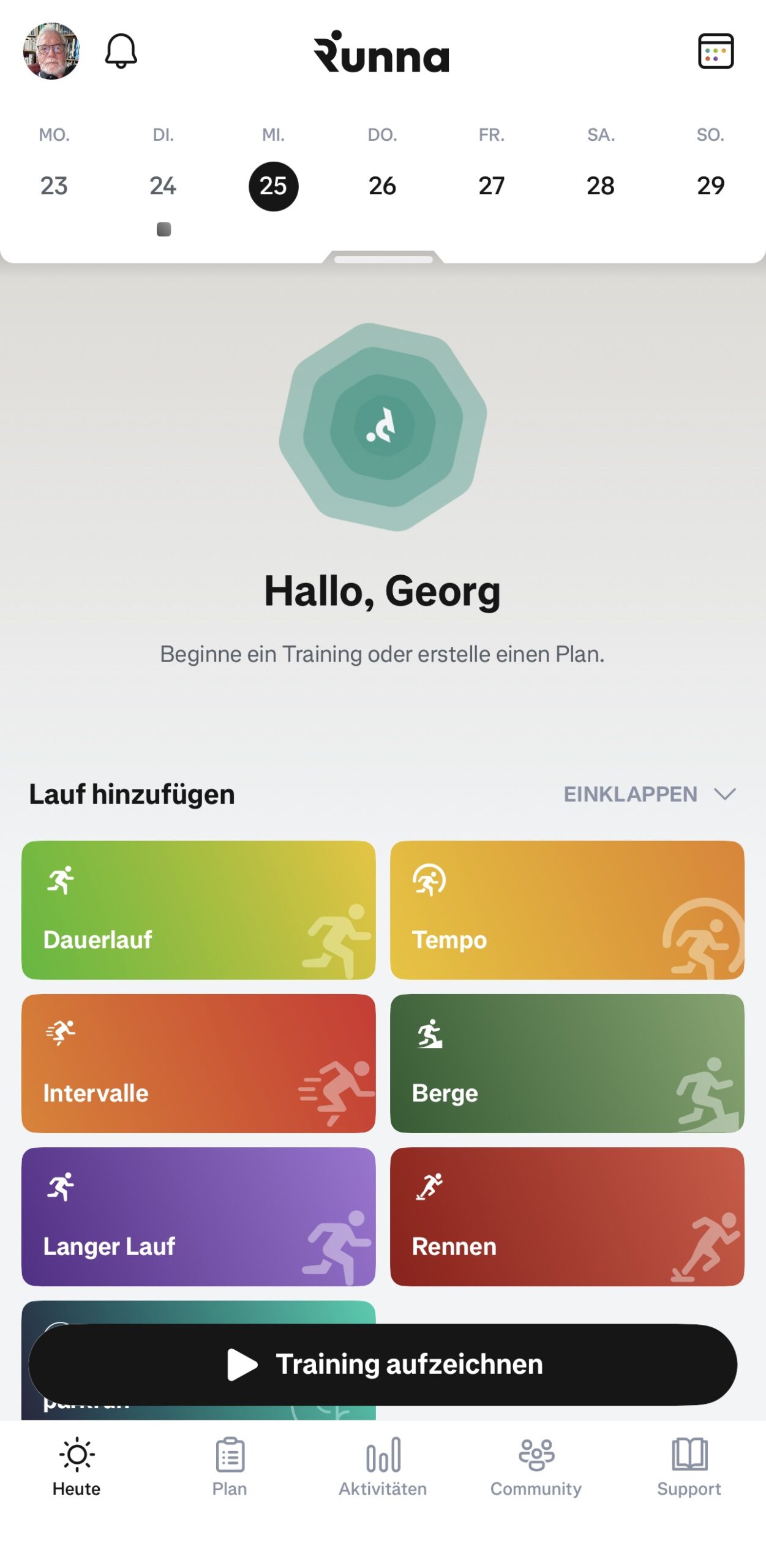
Task: Start Training aufzeichnen
Action: click(383, 1364)
